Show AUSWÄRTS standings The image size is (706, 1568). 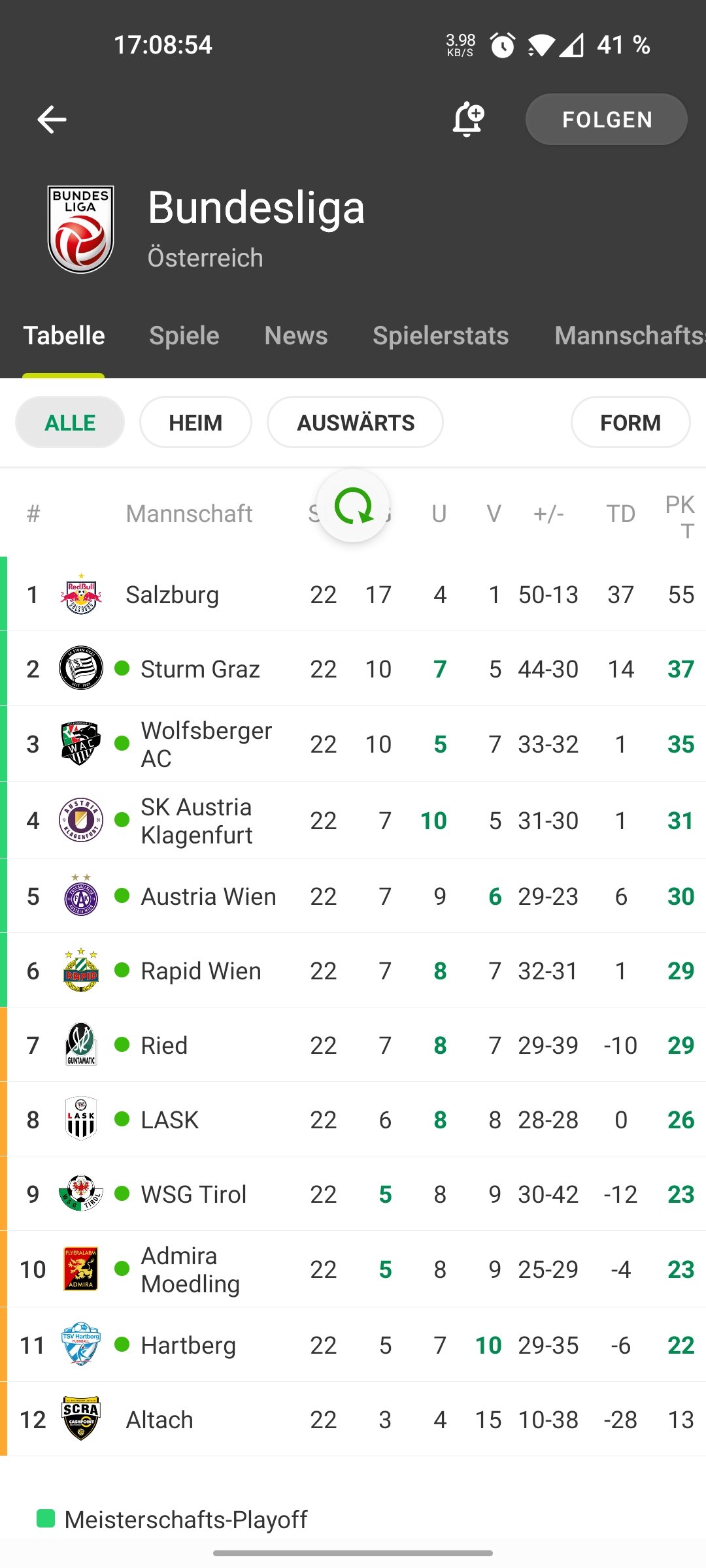pyautogui.click(x=356, y=423)
